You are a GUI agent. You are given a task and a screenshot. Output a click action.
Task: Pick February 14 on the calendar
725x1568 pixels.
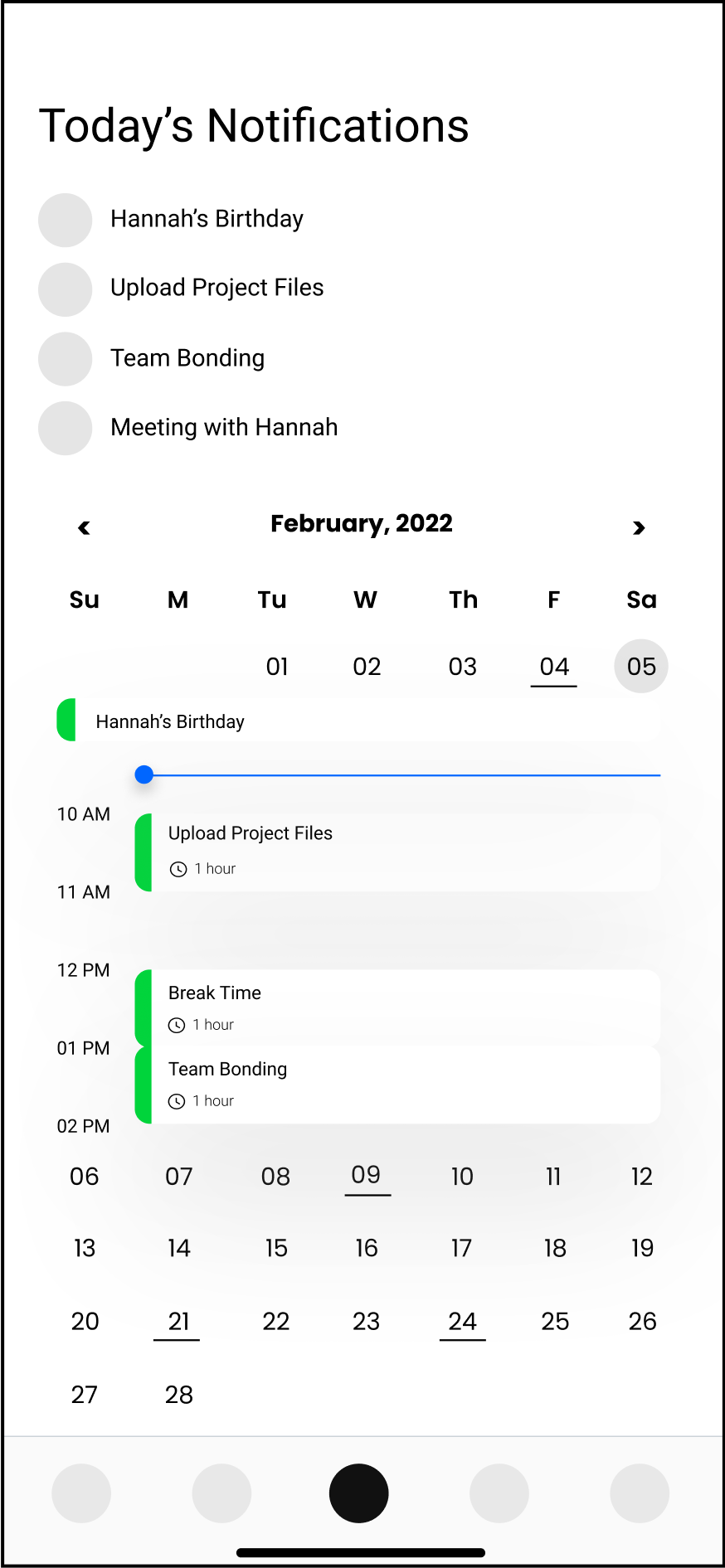pos(179,1248)
